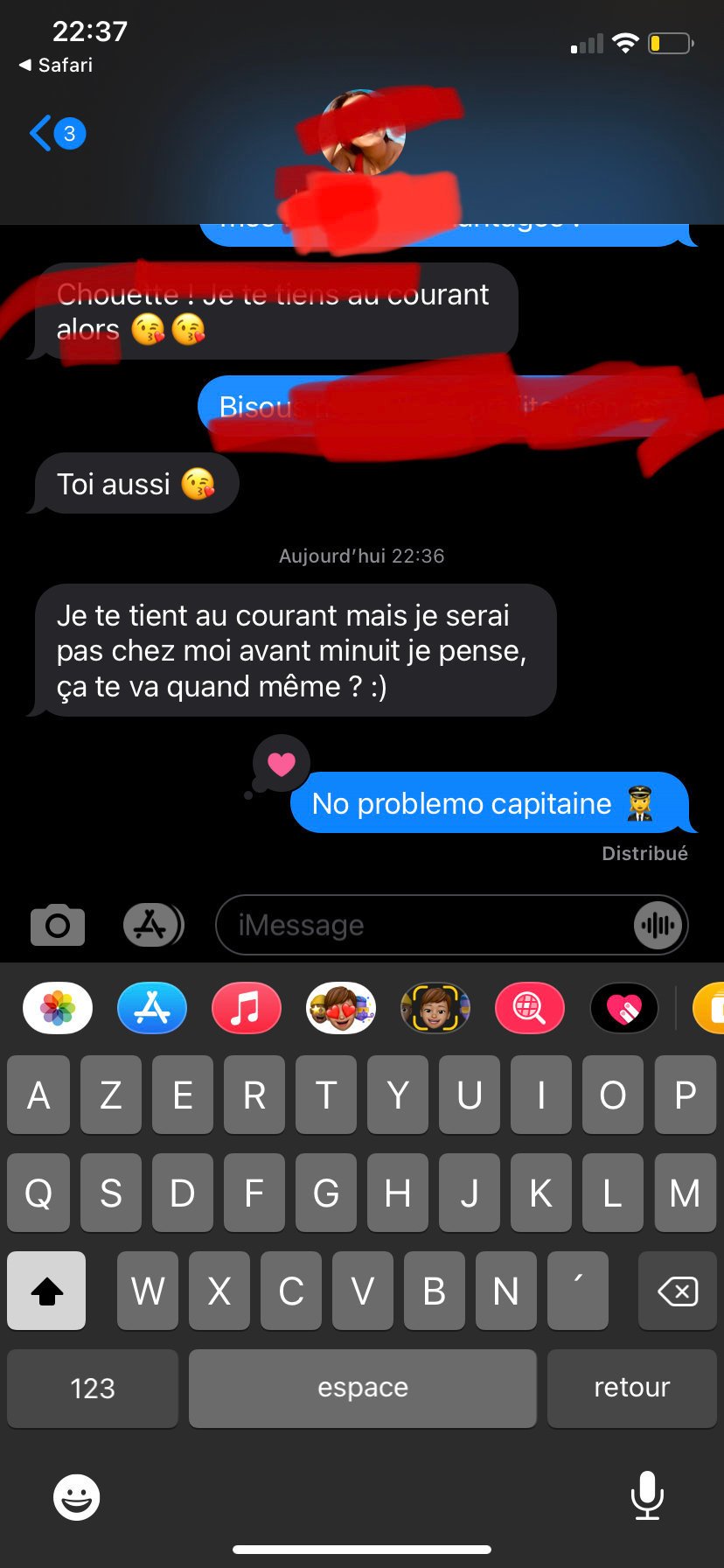This screenshot has height=1568, width=724.
Task: Switch keyboard to 123 numbers
Action: pos(93,1388)
